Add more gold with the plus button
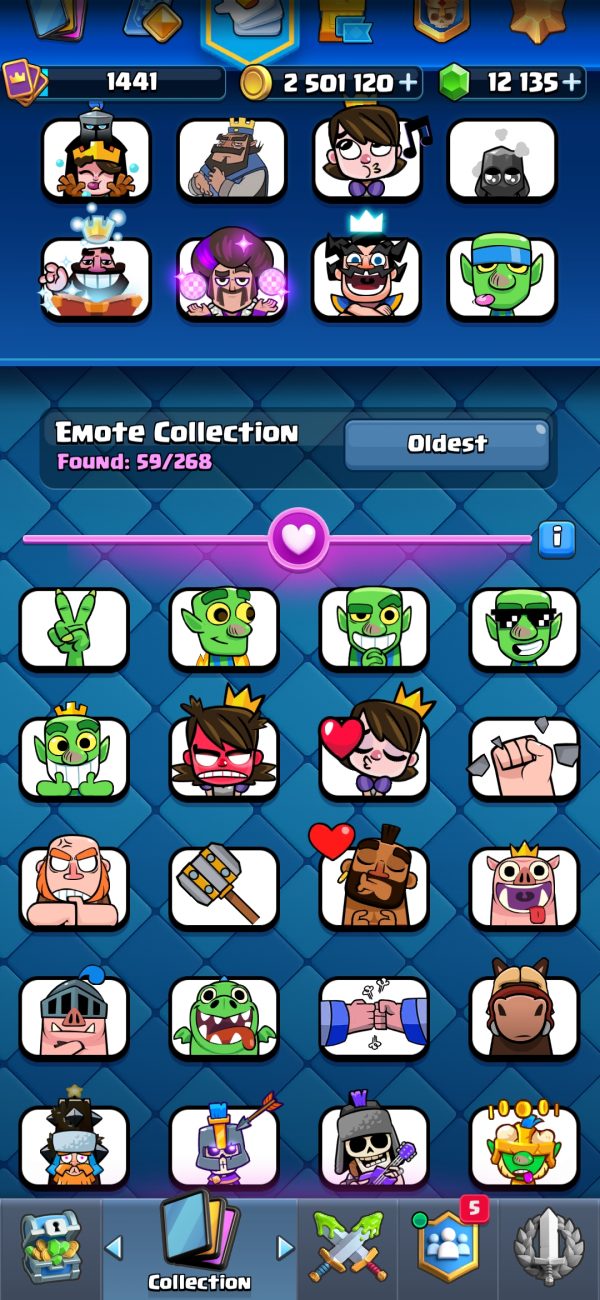The height and width of the screenshot is (1300, 600). click(x=408, y=82)
